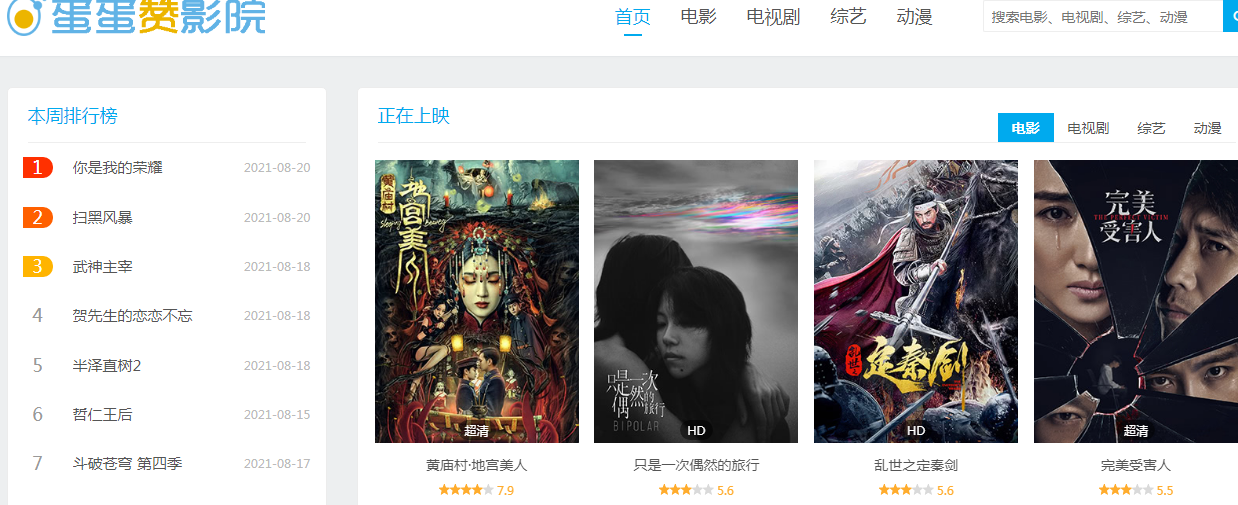Select 动漫 in the top navigation
The height and width of the screenshot is (505, 1238).
tap(914, 17)
